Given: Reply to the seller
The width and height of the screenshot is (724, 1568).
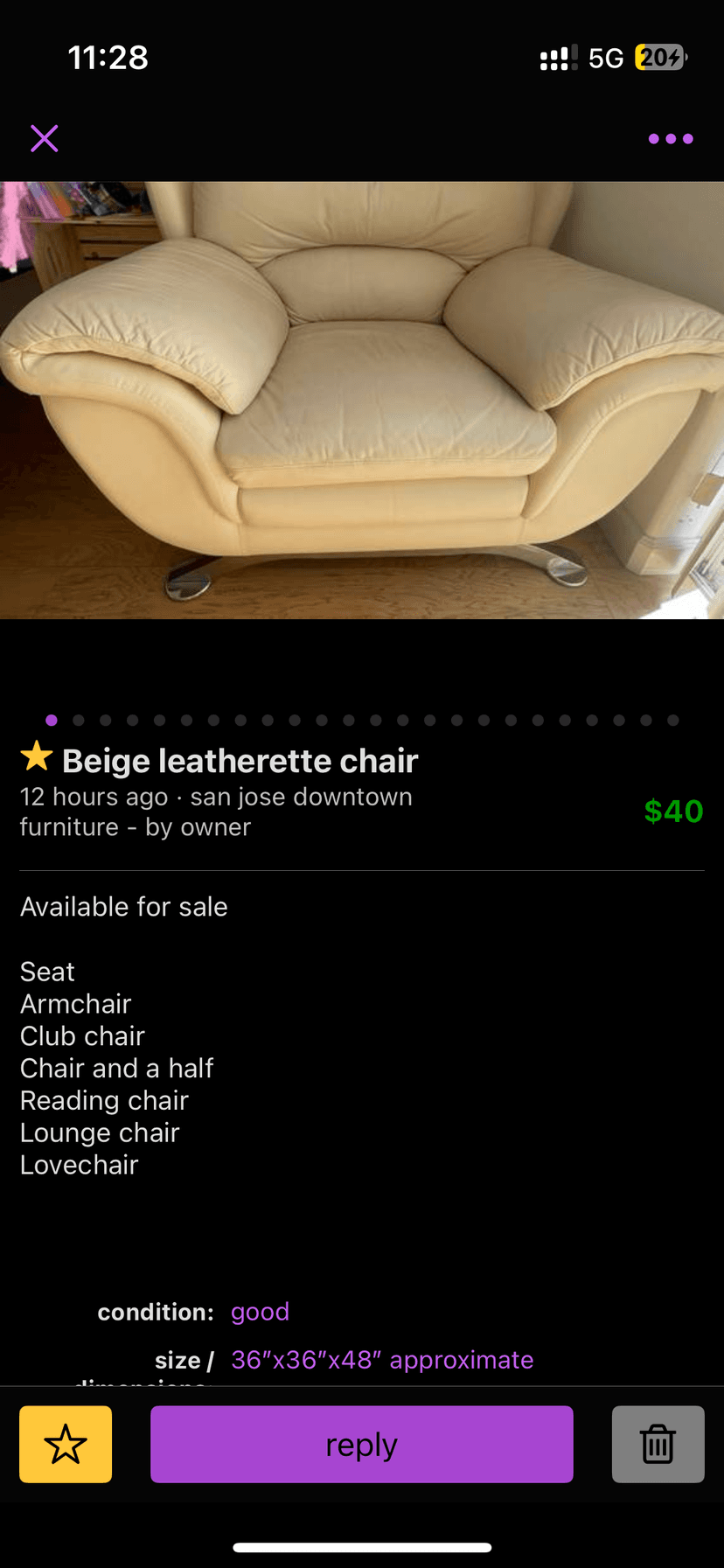Looking at the screenshot, I should click(361, 1444).
